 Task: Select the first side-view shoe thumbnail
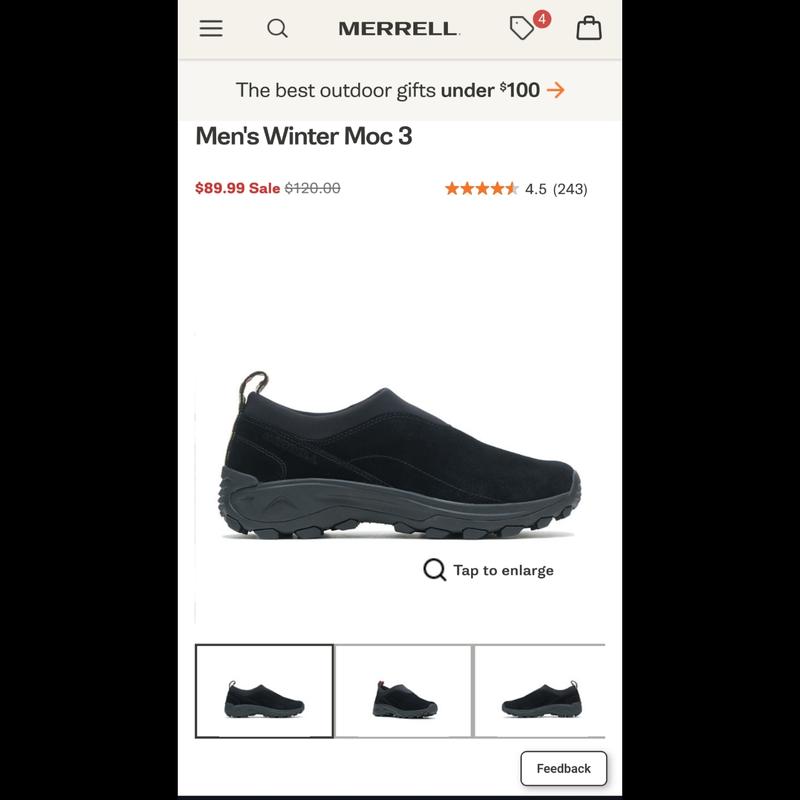coord(264,691)
